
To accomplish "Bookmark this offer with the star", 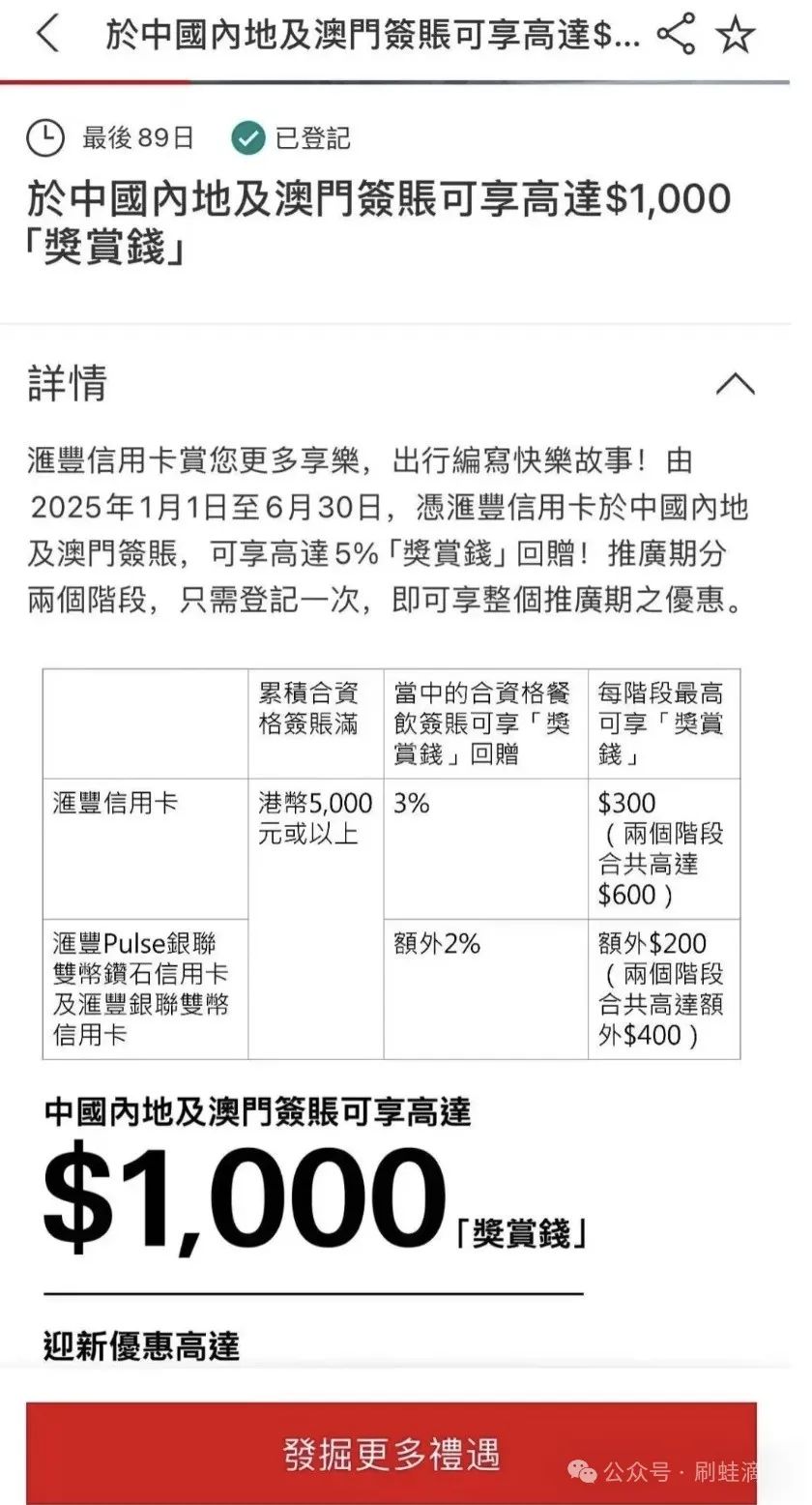I will coord(735,36).
